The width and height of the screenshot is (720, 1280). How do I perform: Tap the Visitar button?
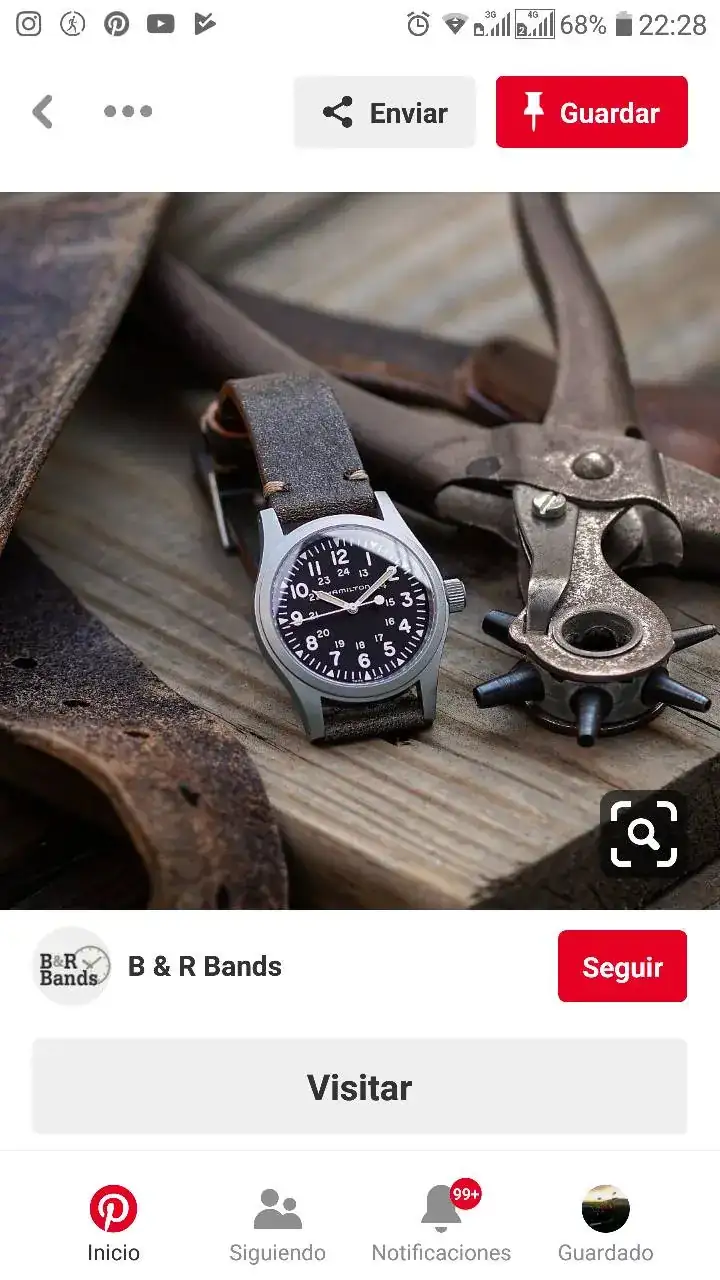(360, 1086)
